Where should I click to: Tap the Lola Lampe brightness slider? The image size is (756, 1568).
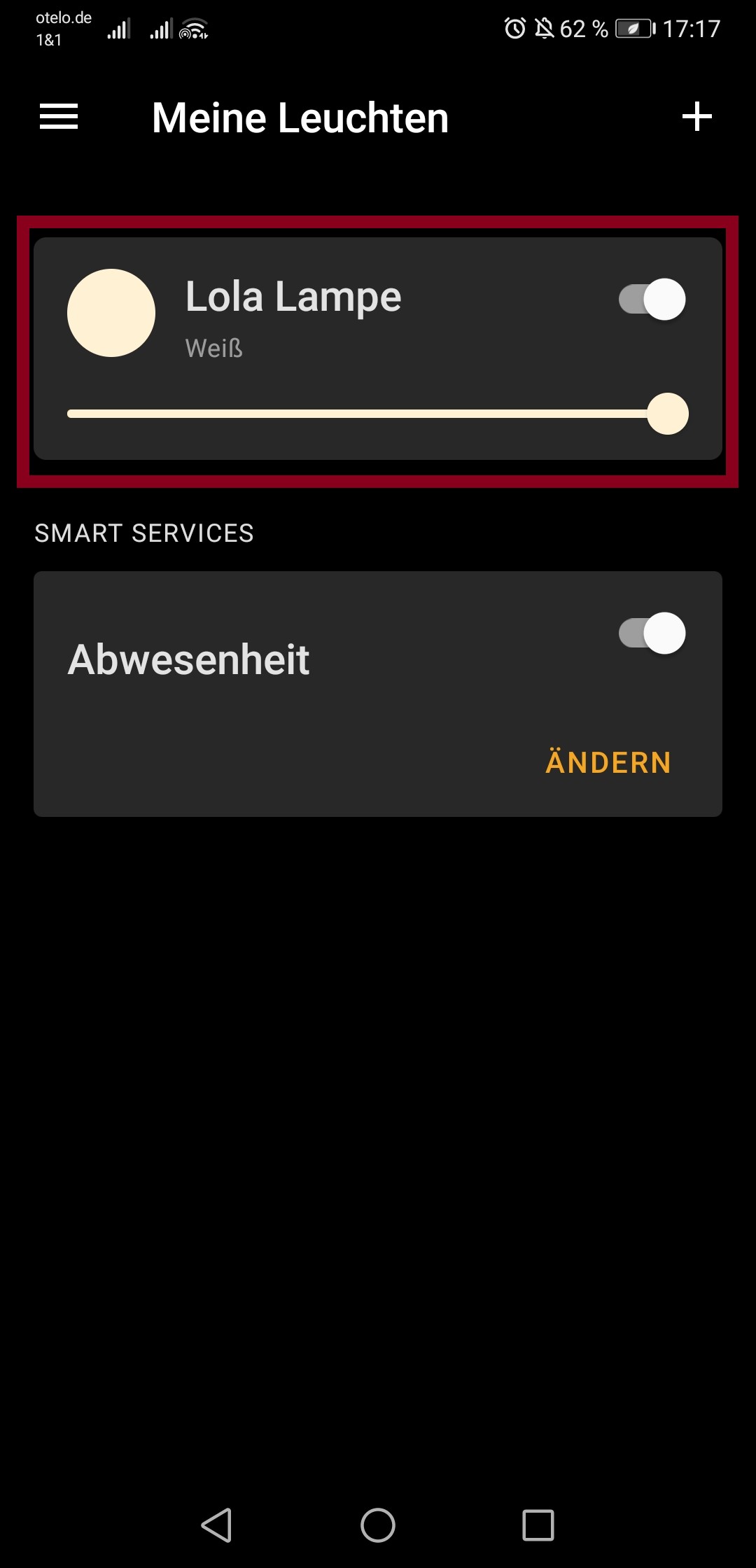pyautogui.click(x=364, y=414)
